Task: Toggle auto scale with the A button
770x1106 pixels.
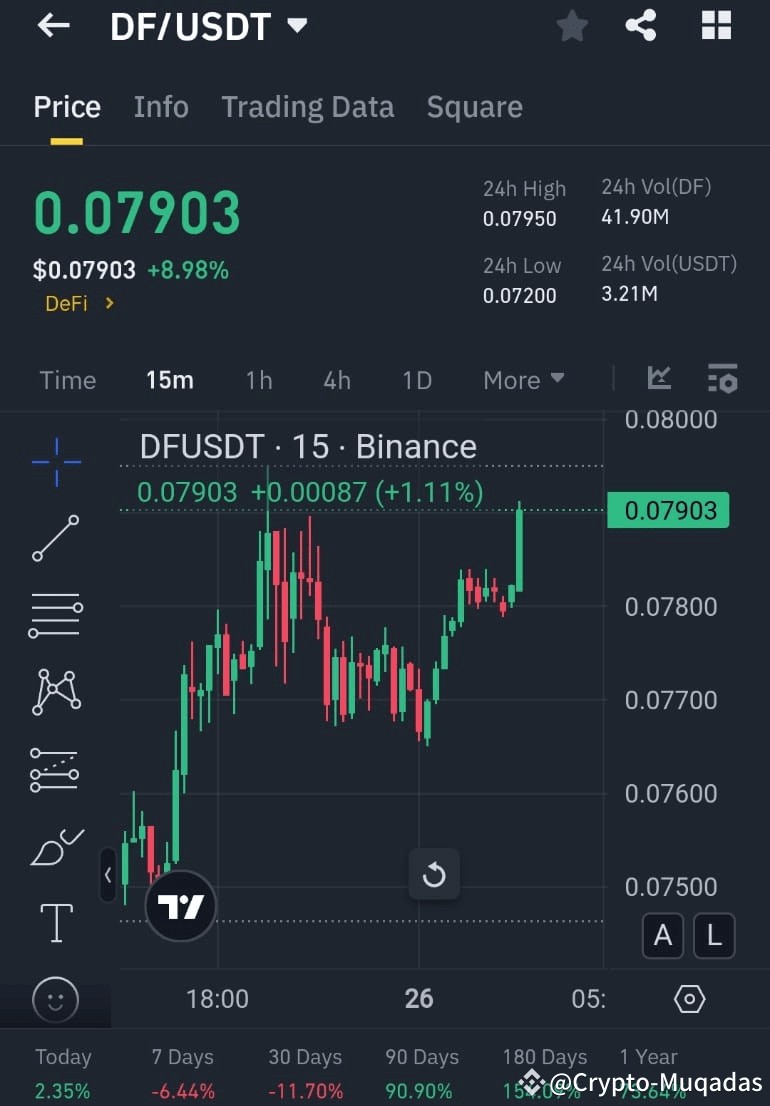Action: pyautogui.click(x=663, y=936)
